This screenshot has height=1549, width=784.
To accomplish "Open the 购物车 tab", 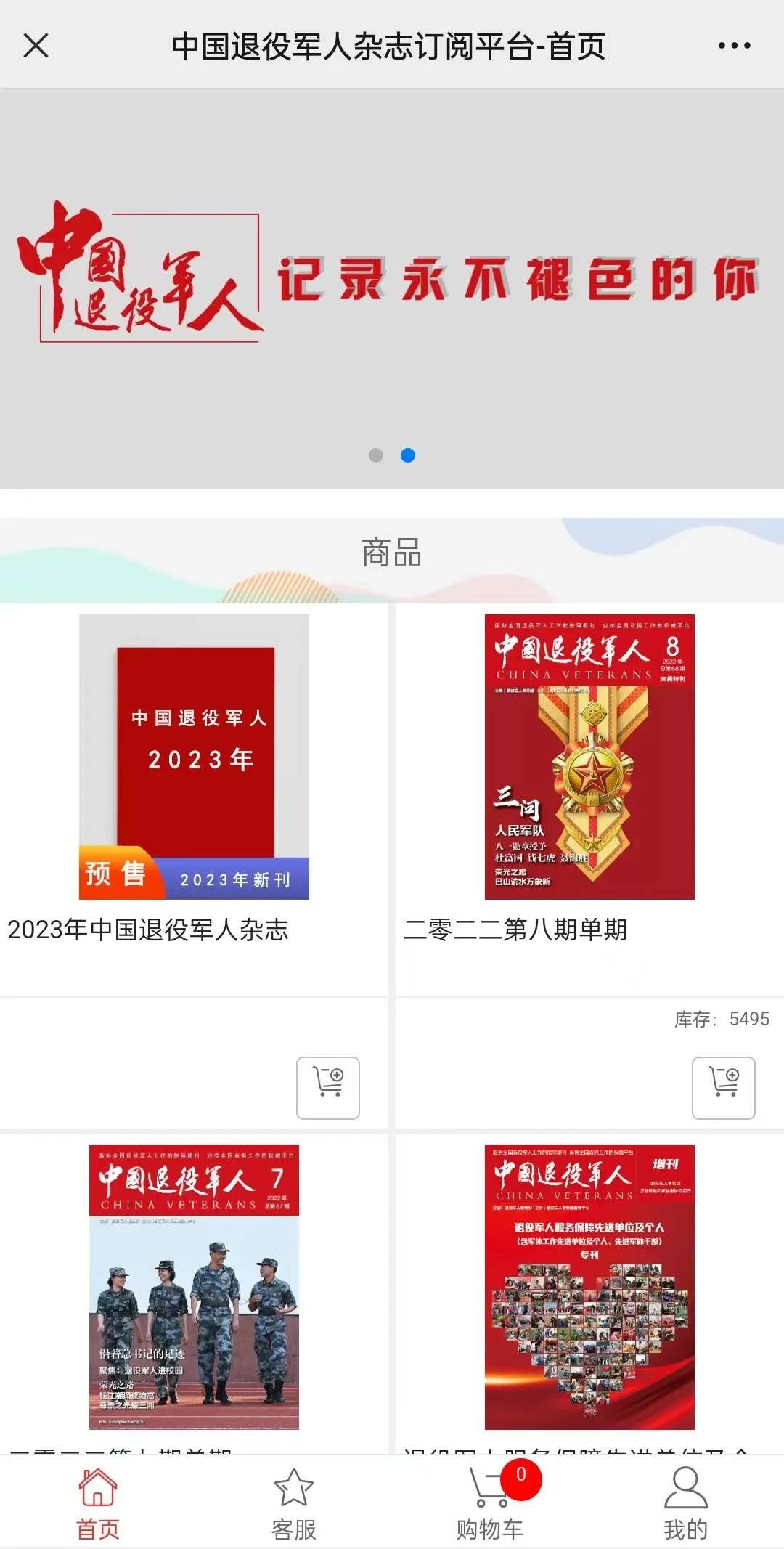I will (490, 1503).
